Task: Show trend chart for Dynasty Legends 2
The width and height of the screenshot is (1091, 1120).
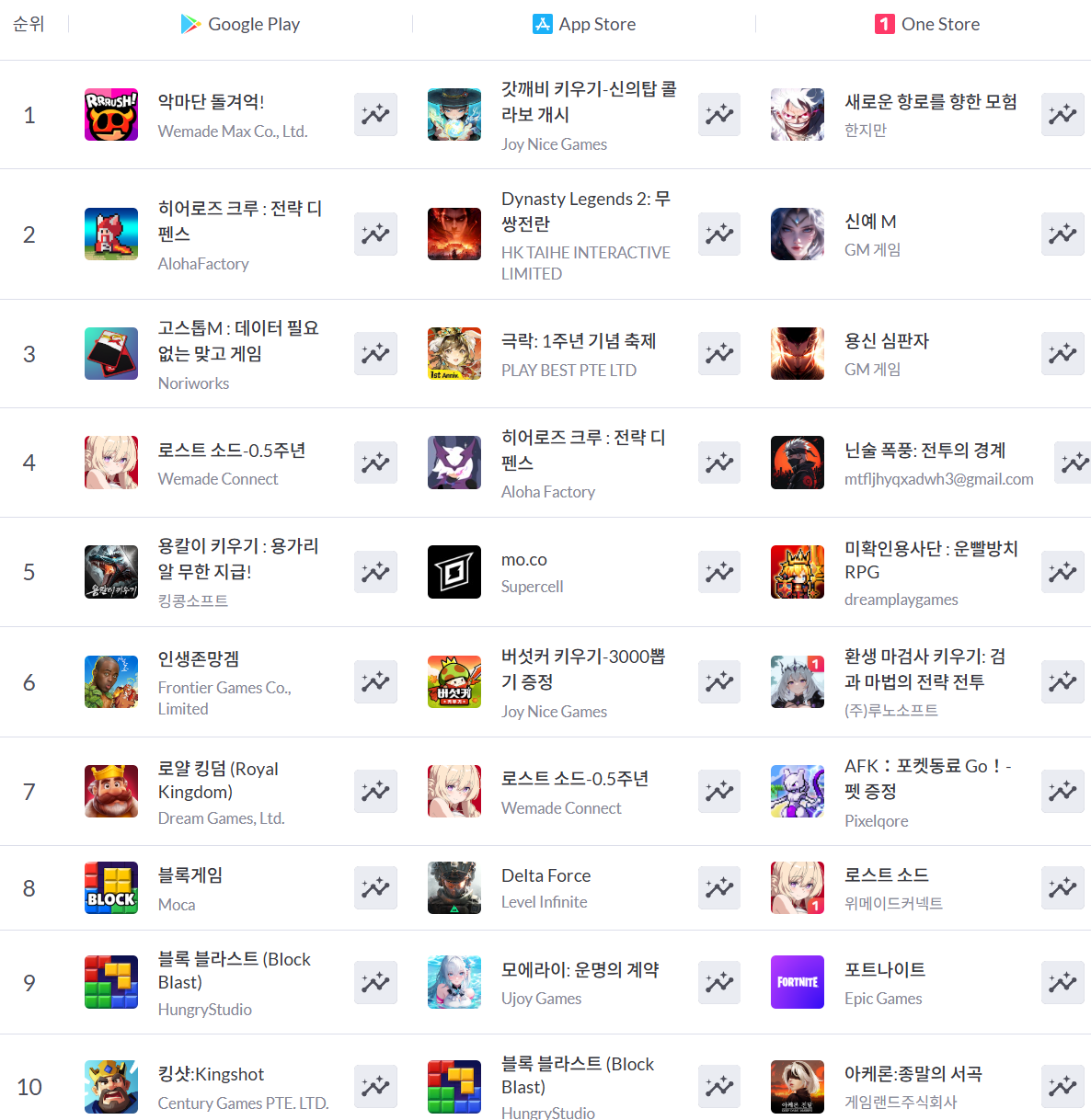Action: pyautogui.click(x=719, y=234)
